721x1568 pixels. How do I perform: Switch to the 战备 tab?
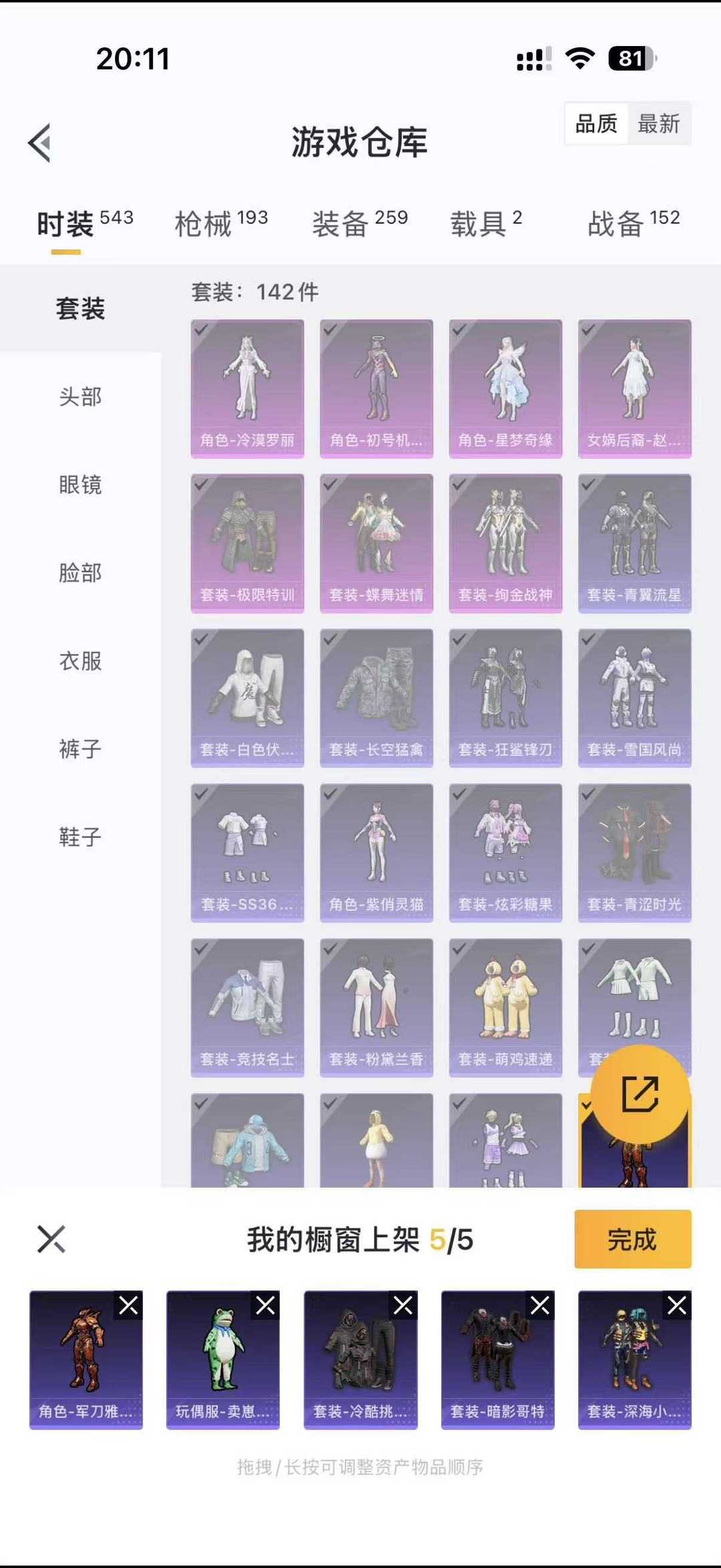pyautogui.click(x=634, y=223)
